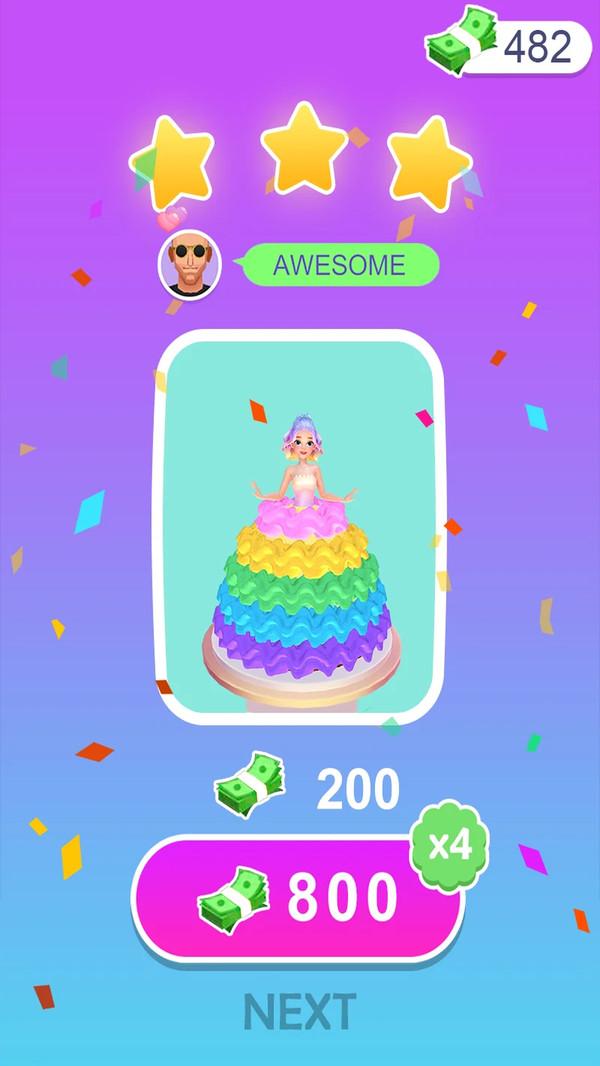Claim the x4 reward of 800 cash

(298, 896)
